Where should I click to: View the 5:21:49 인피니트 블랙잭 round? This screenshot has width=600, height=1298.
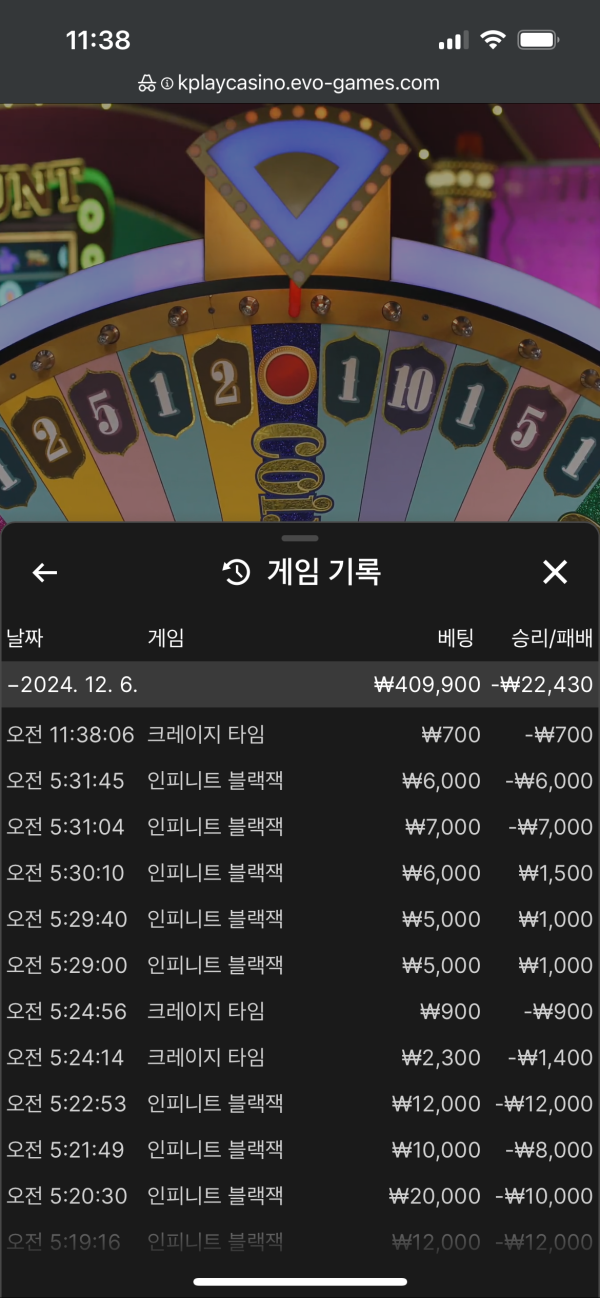coord(300,1150)
